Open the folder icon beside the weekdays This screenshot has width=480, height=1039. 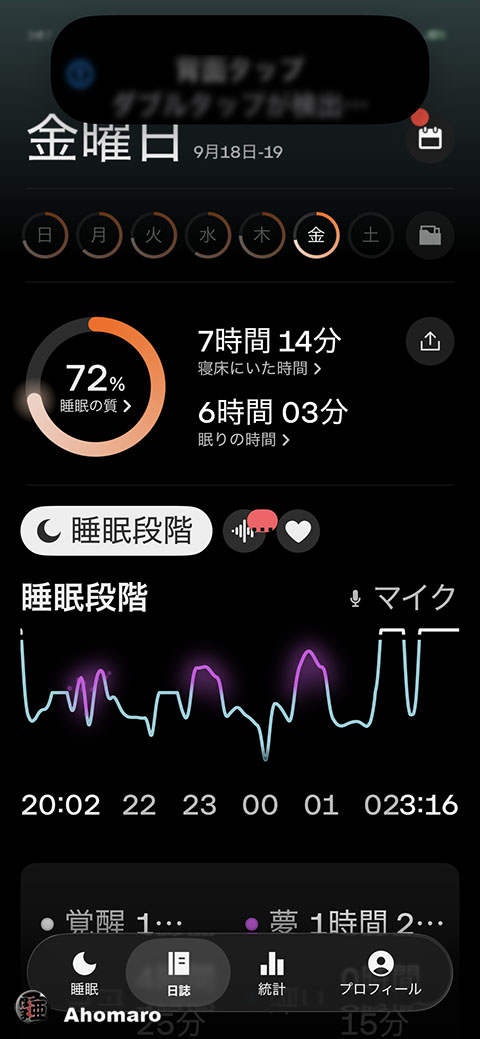click(430, 235)
